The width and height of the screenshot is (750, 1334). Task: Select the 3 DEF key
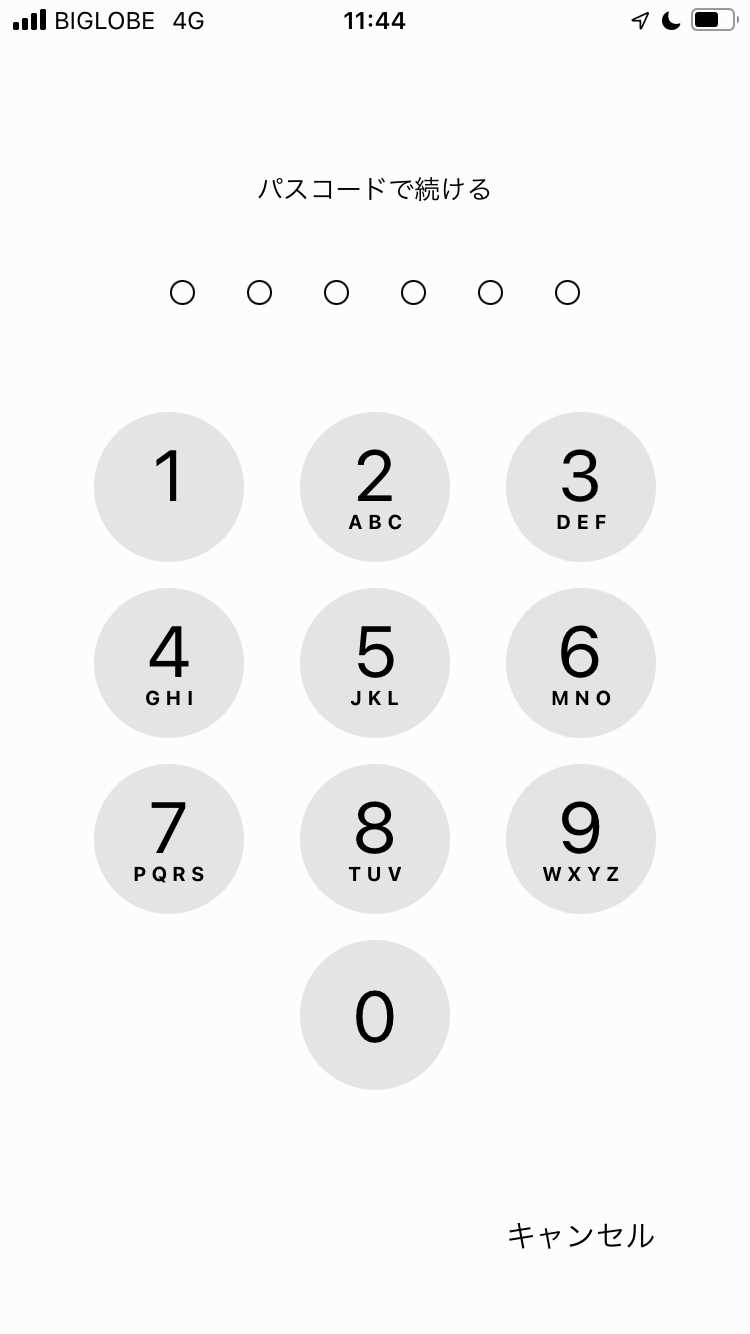[581, 487]
